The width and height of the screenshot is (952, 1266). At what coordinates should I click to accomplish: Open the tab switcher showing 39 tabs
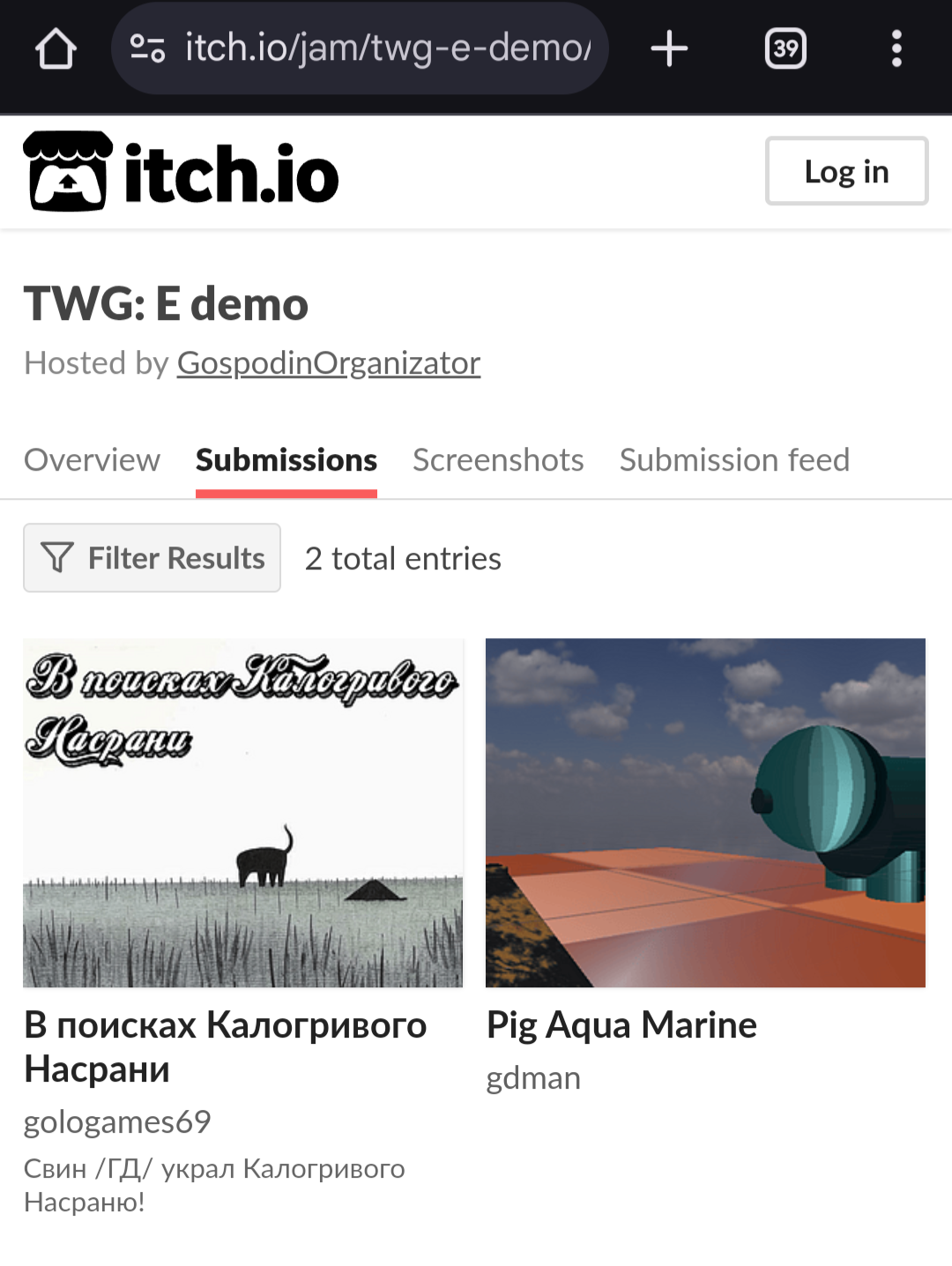(x=785, y=48)
